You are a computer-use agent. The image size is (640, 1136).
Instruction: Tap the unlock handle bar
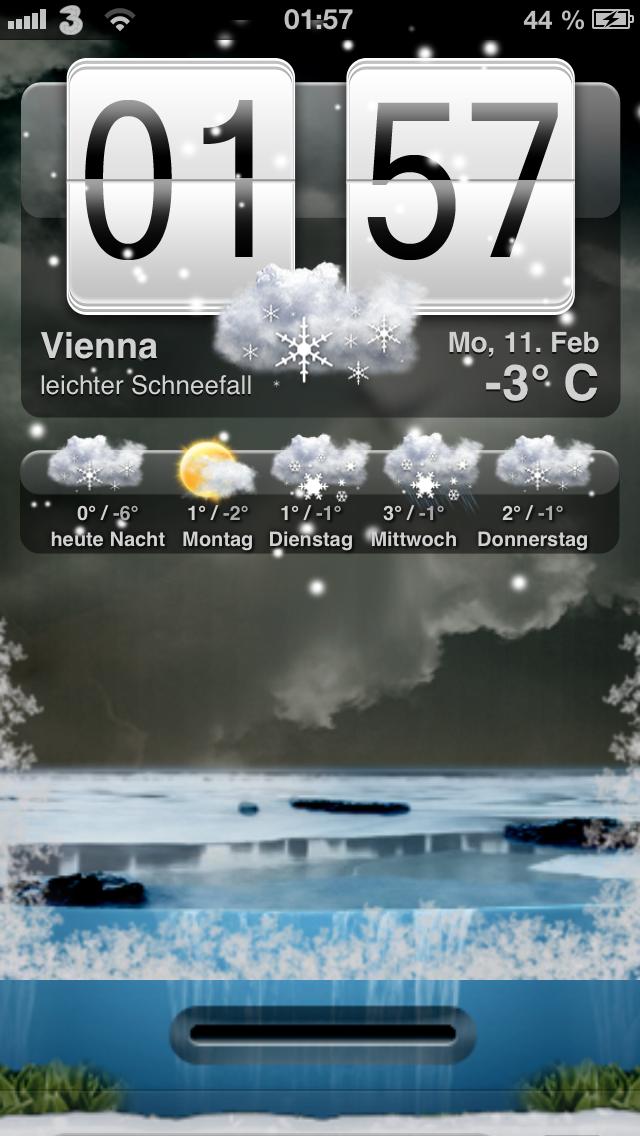(322, 1035)
